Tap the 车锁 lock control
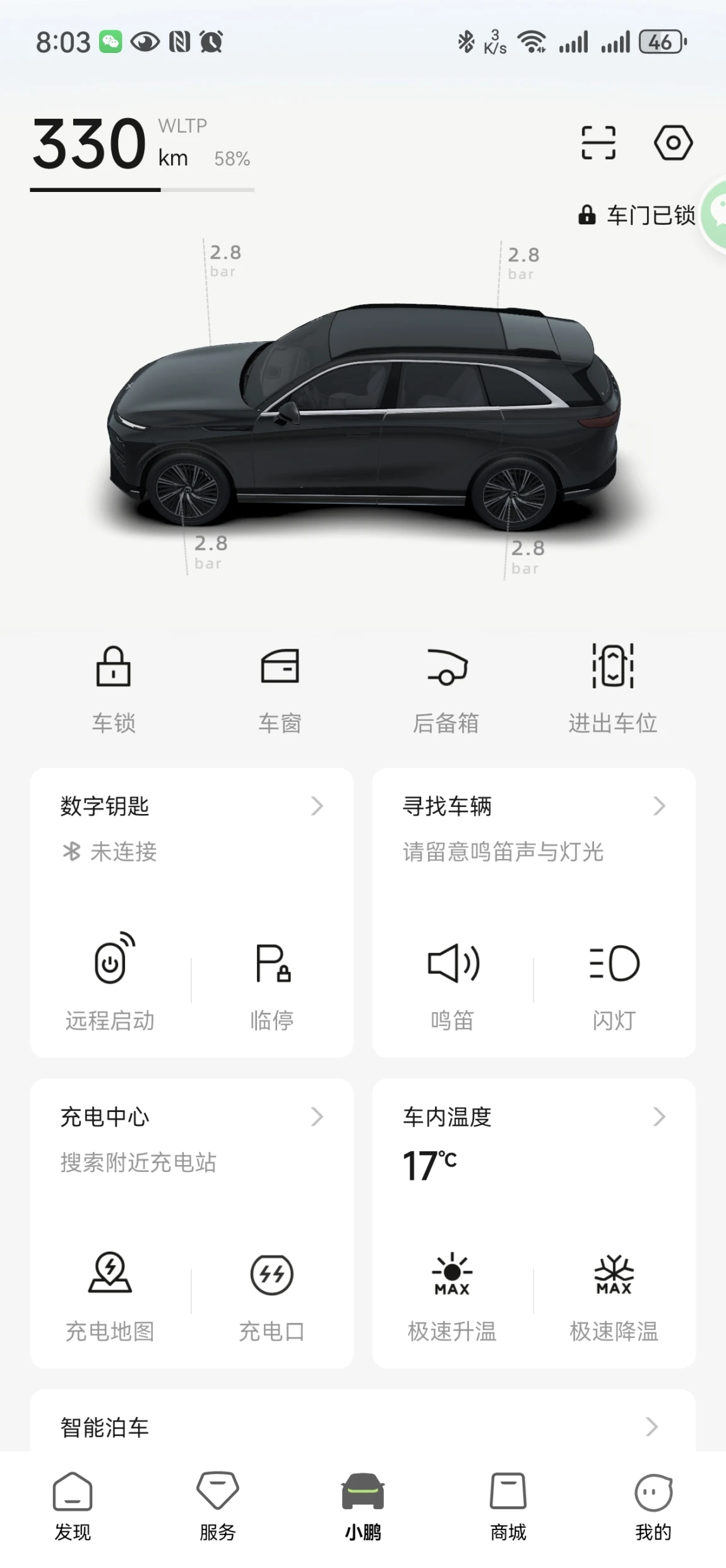 (114, 687)
